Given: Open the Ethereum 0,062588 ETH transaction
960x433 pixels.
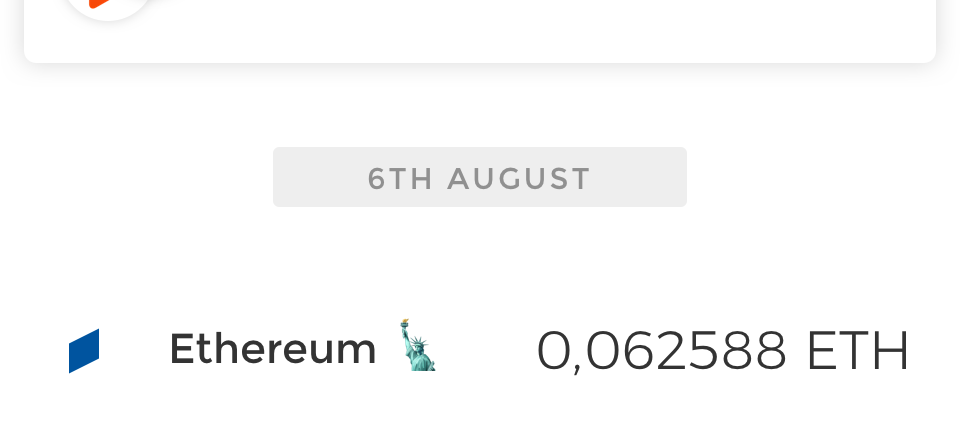Looking at the screenshot, I should [480, 350].
